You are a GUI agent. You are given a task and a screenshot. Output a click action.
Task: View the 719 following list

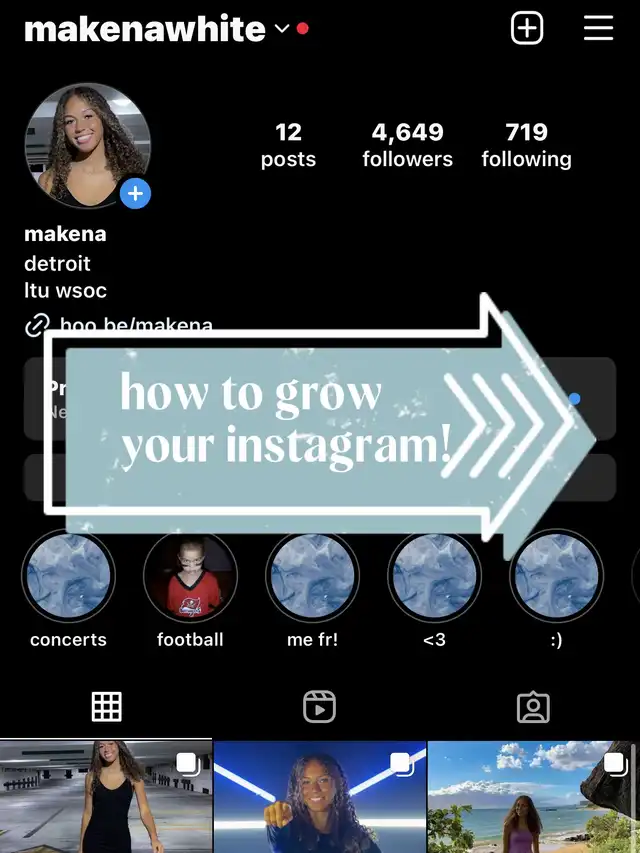526,145
